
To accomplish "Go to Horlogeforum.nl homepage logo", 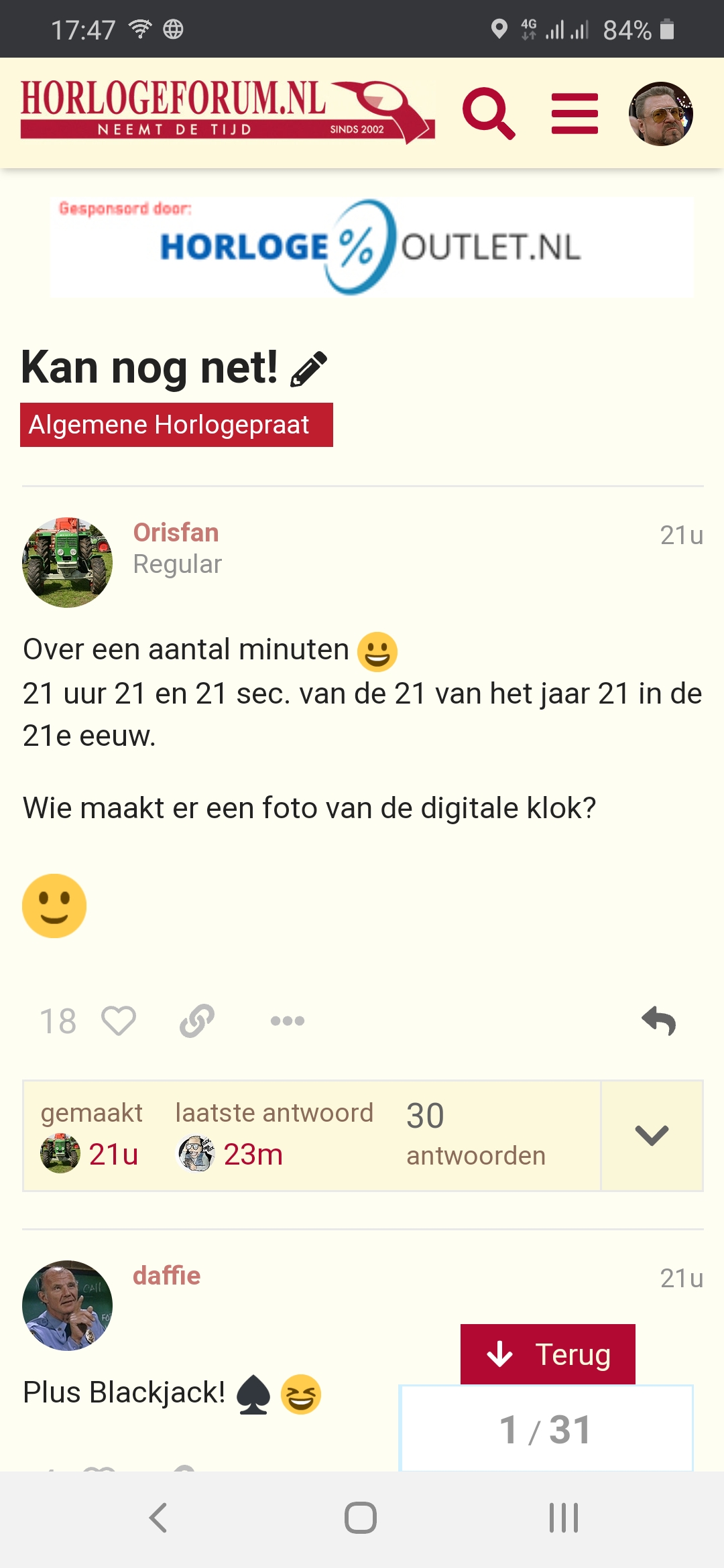I will tap(228, 112).
